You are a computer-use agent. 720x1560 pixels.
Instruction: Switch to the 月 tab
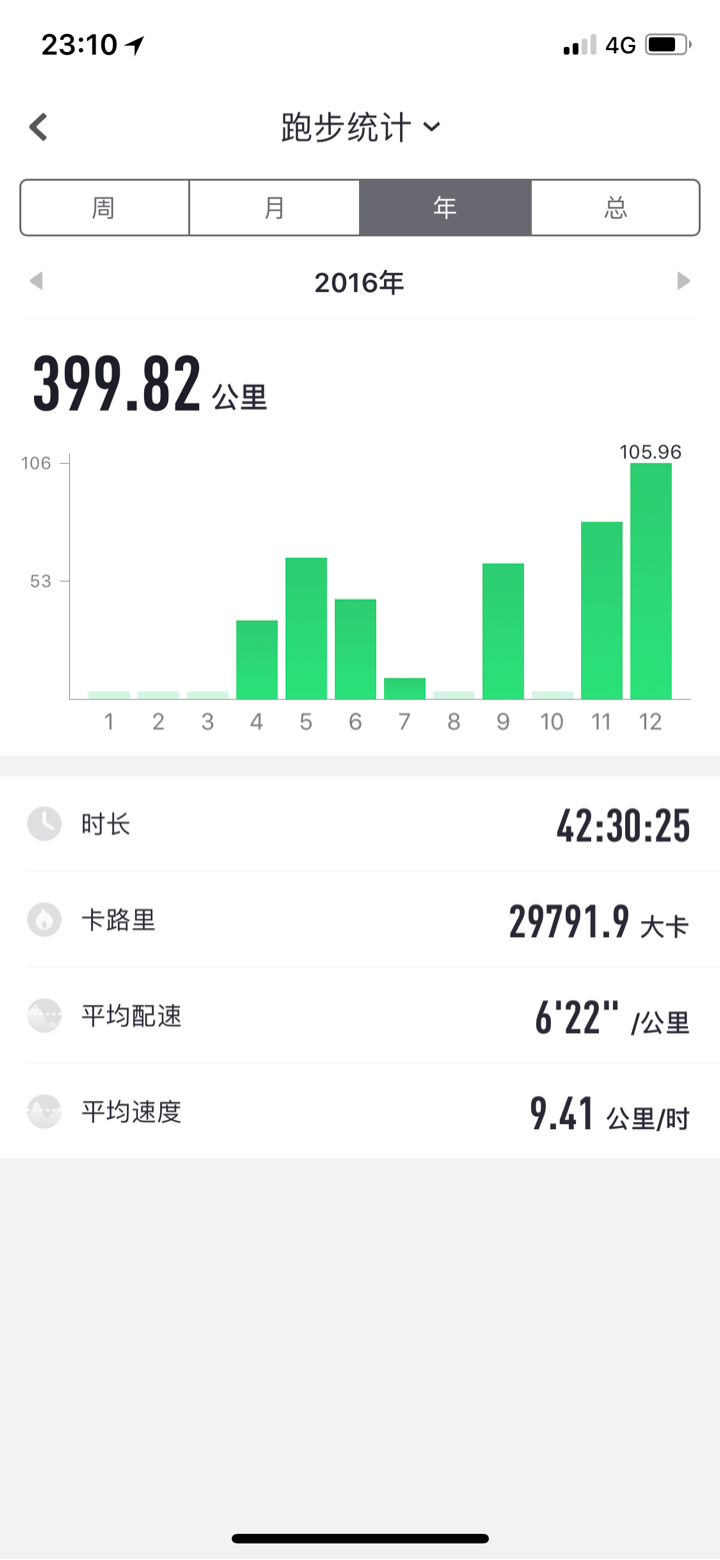click(x=274, y=207)
